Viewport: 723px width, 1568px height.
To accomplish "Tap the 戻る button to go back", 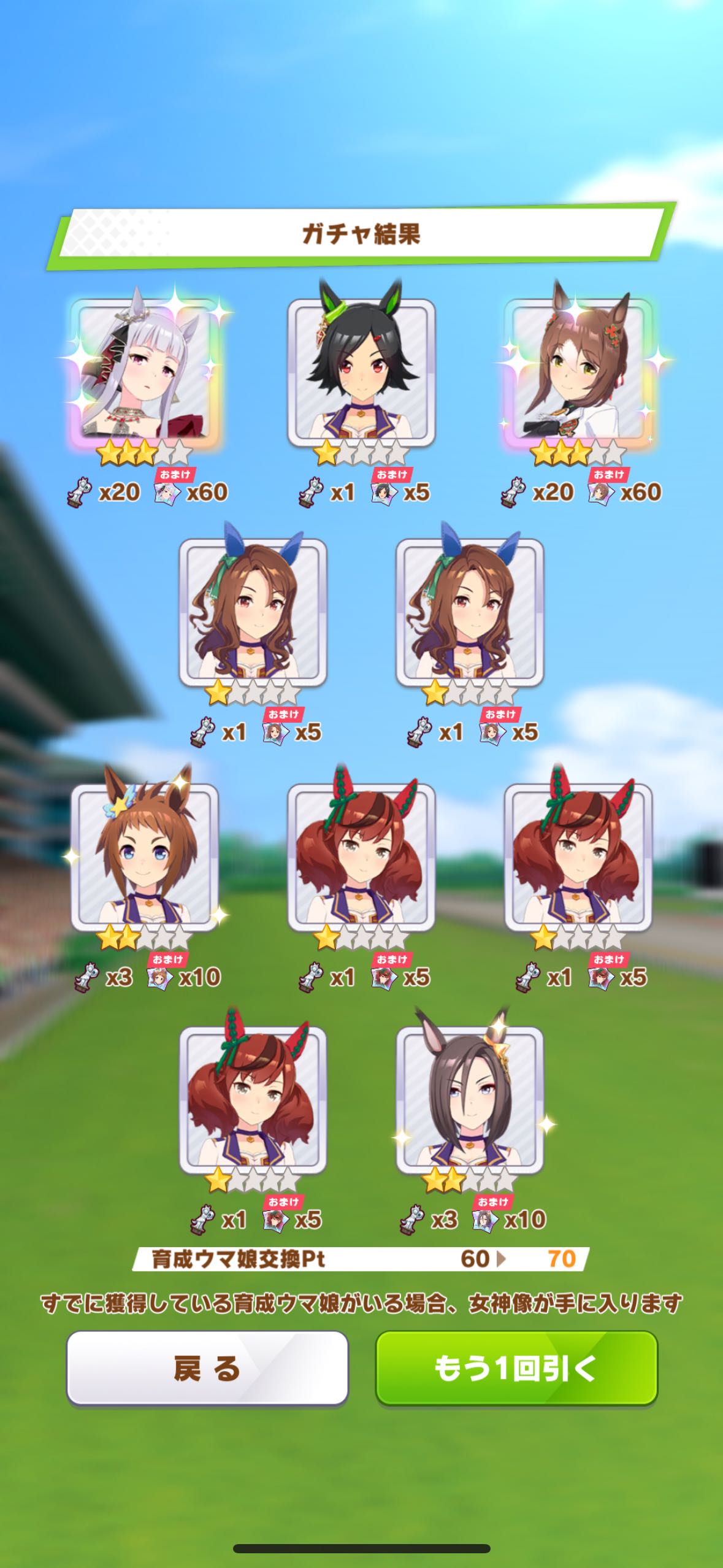I will tap(207, 1368).
